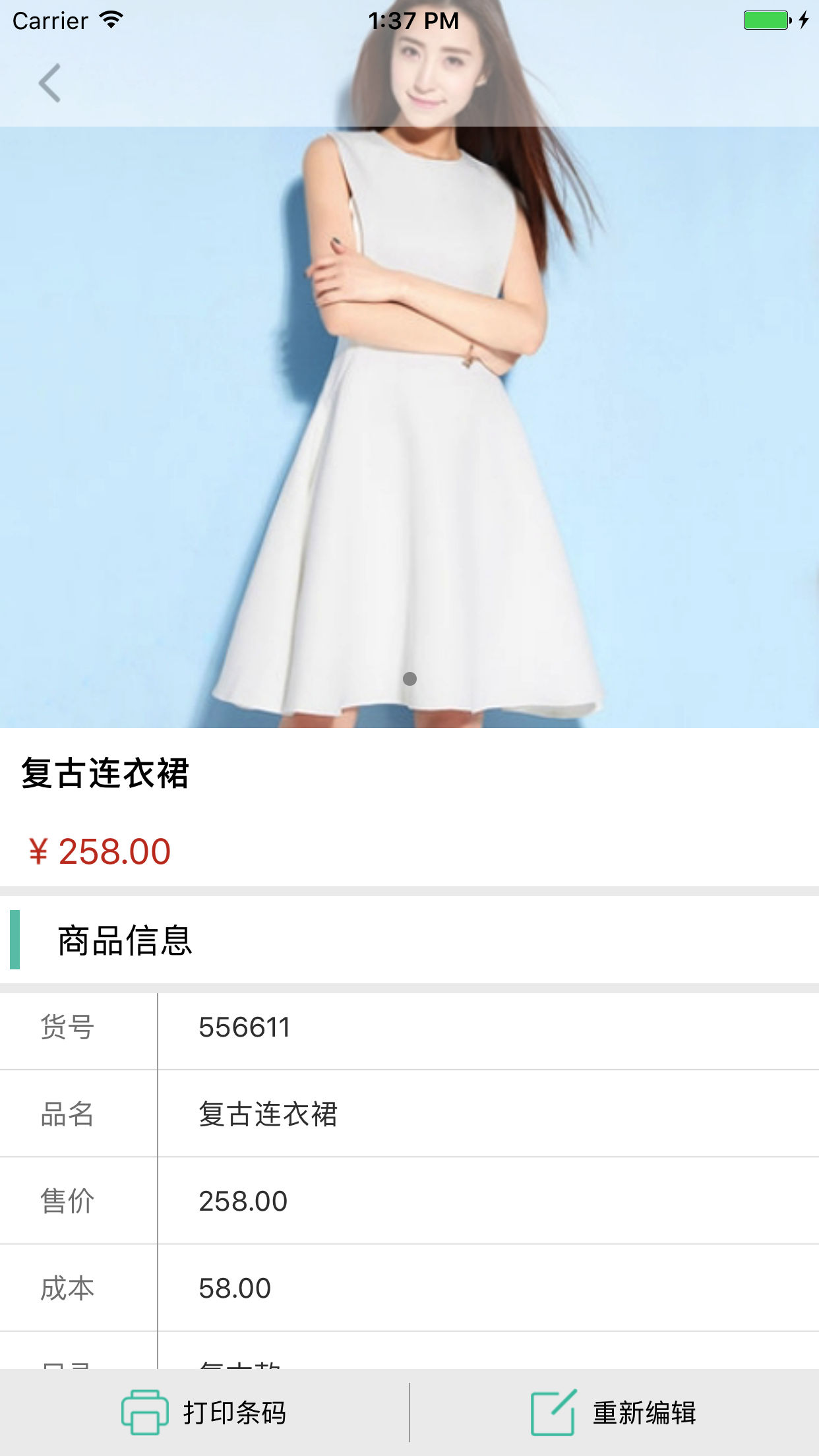Tap the gray page indicator dot
The width and height of the screenshot is (819, 1456).
409,677
